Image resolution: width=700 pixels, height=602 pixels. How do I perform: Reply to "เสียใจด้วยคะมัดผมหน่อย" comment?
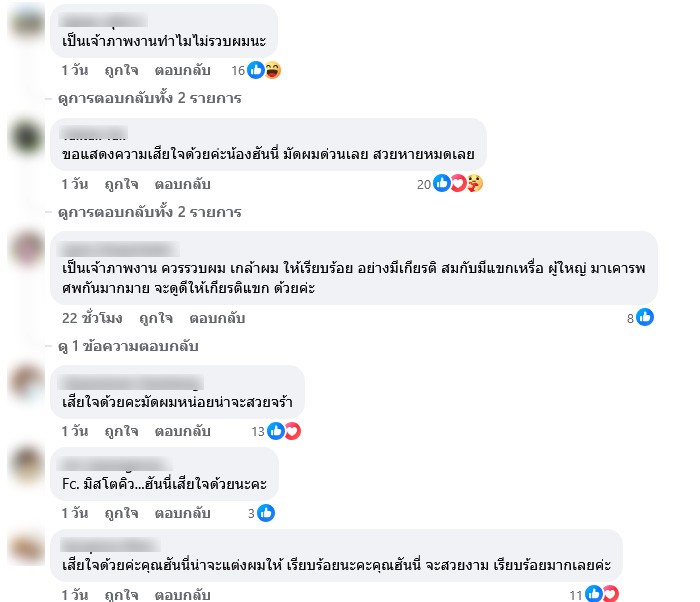182,431
